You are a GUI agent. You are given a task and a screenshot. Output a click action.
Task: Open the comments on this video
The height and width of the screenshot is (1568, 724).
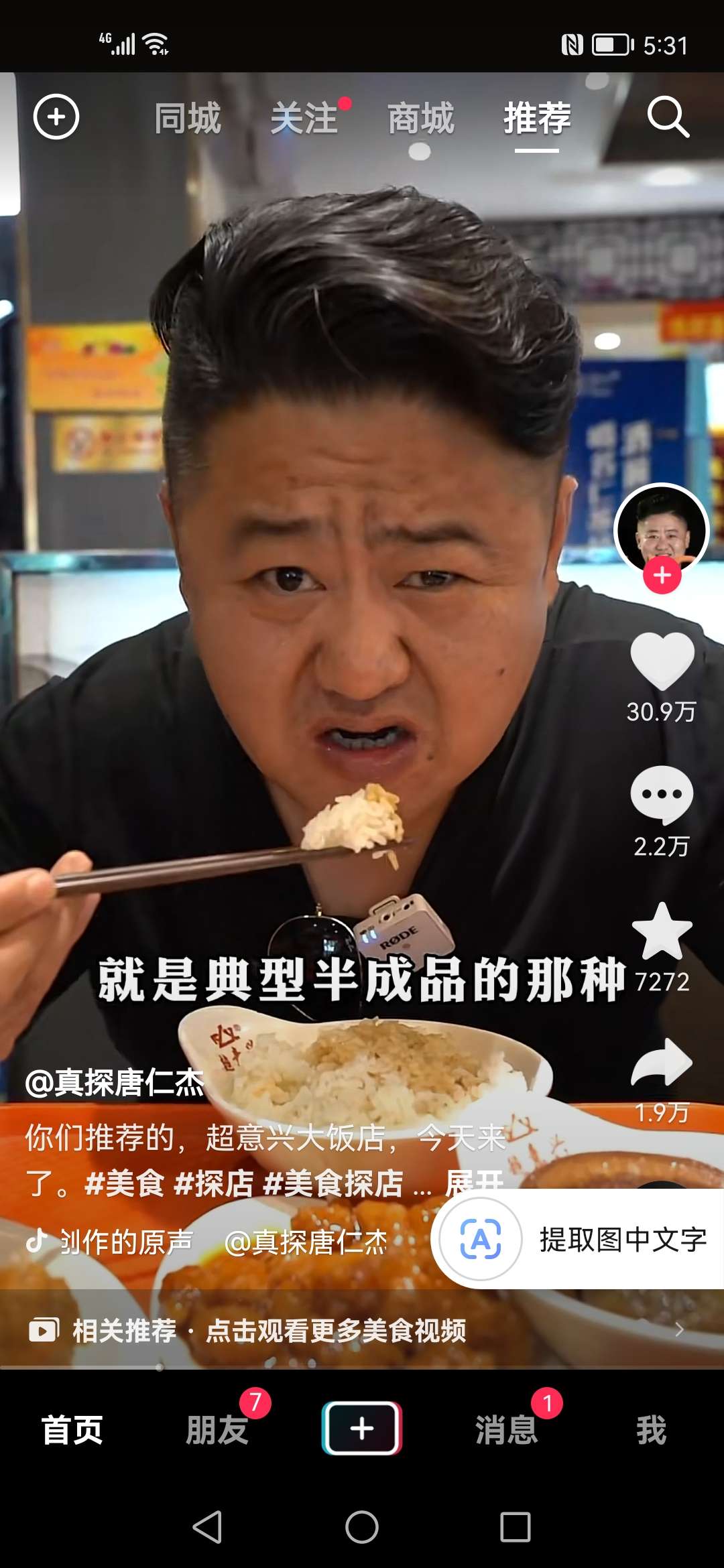click(662, 795)
